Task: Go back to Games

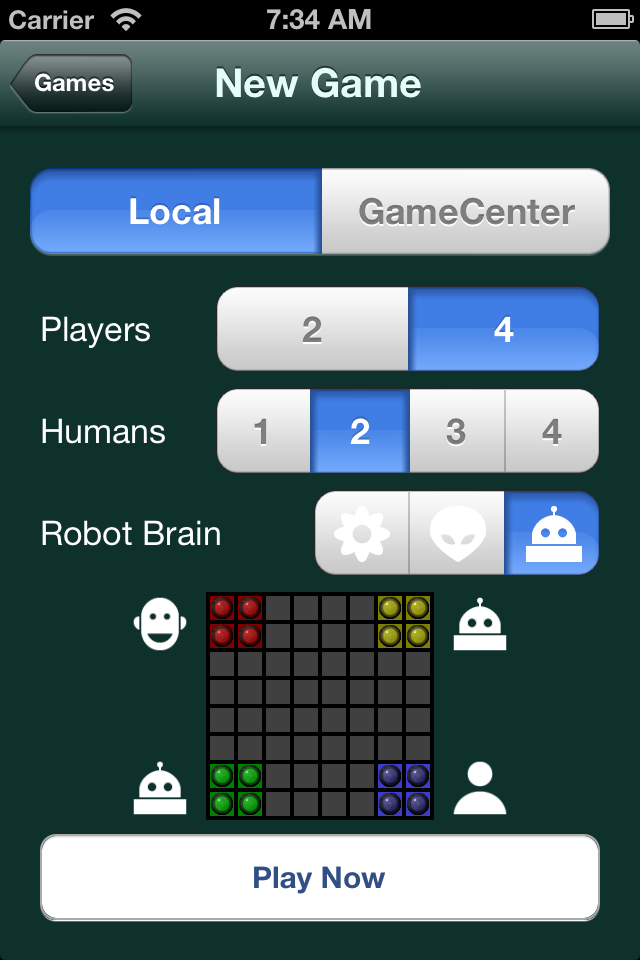Action: (x=72, y=84)
